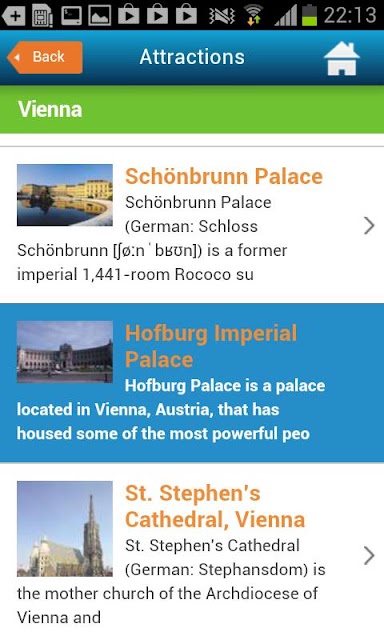
Task: Go back using the orange Back button
Action: pos(45,57)
